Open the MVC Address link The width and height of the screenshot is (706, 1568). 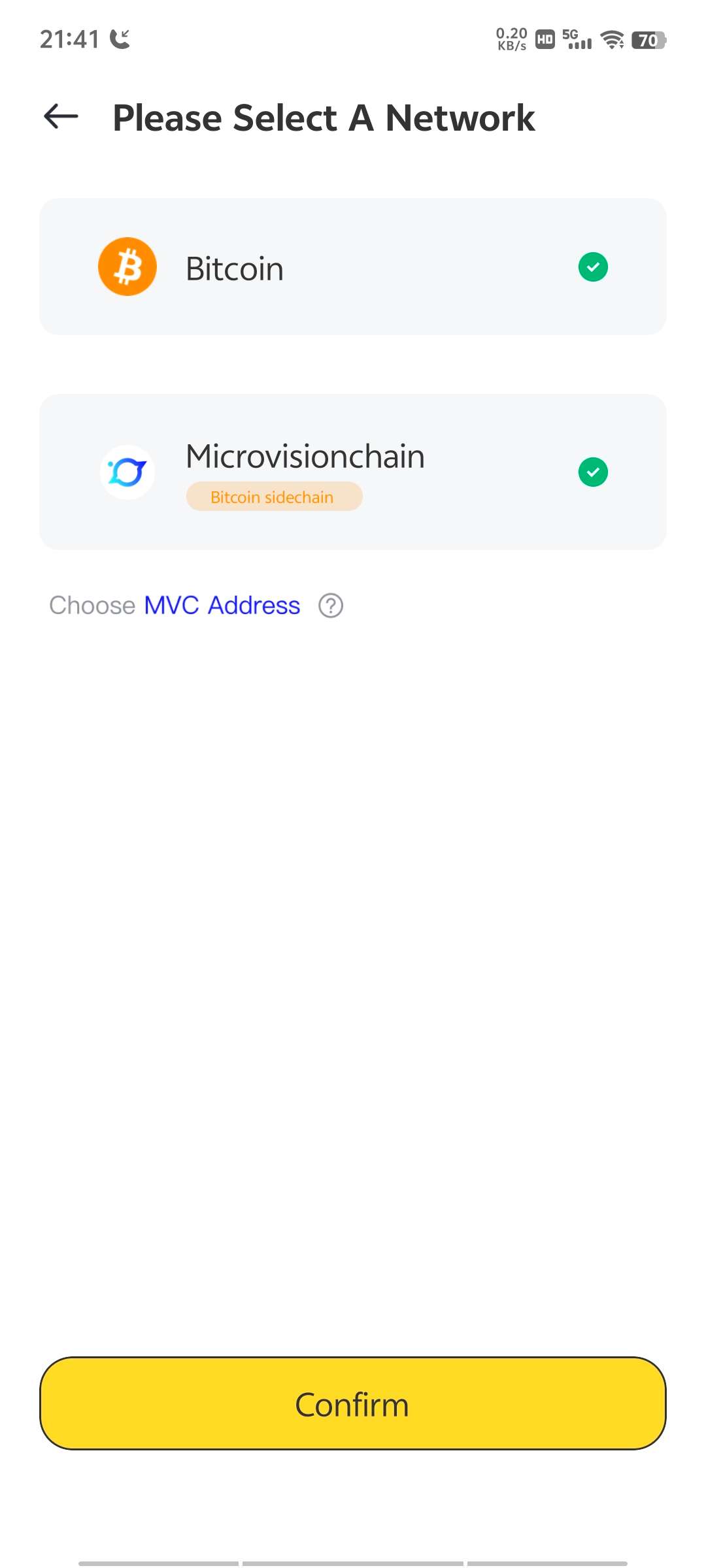click(x=222, y=606)
